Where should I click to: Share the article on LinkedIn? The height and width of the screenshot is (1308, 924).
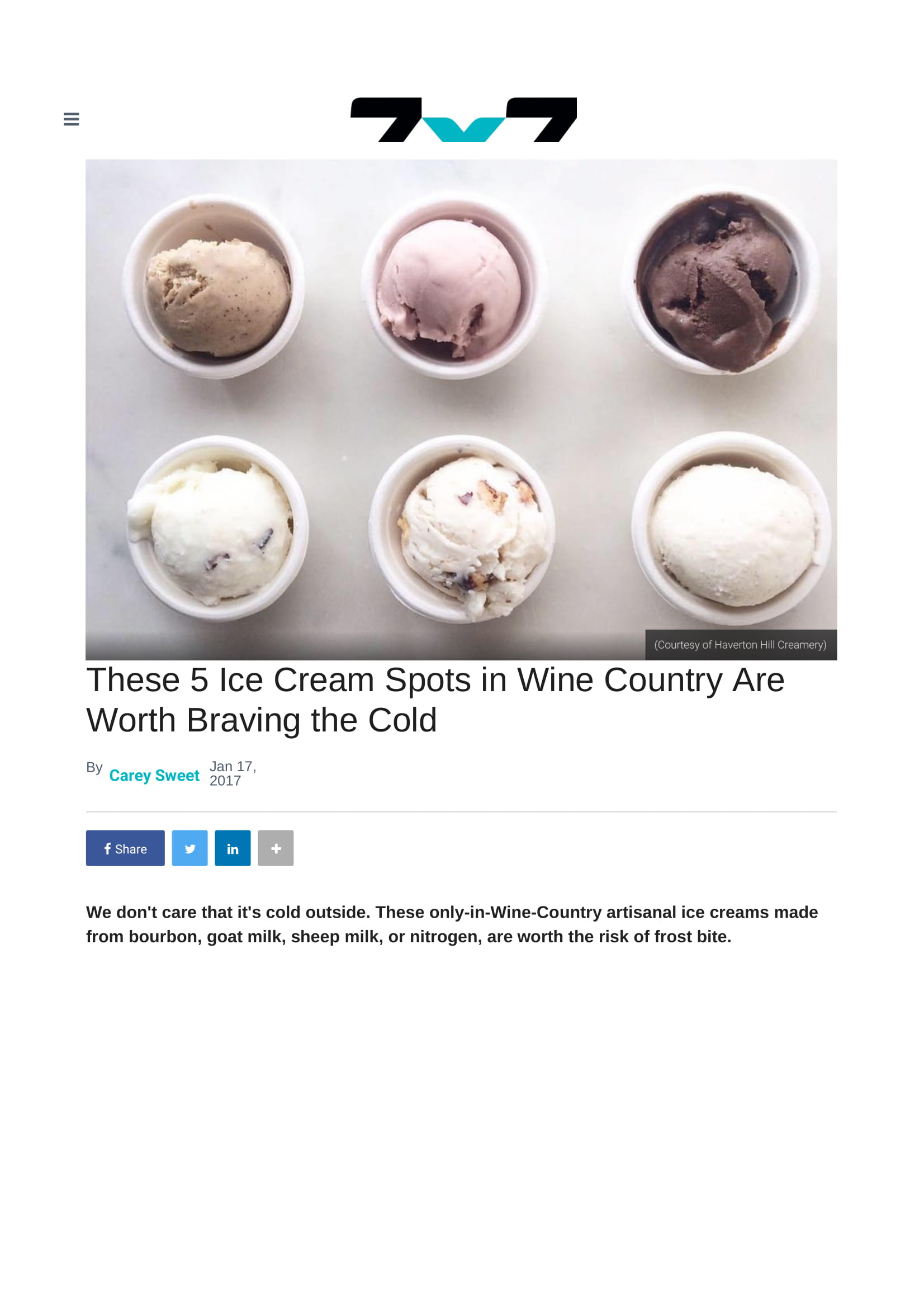coord(233,848)
